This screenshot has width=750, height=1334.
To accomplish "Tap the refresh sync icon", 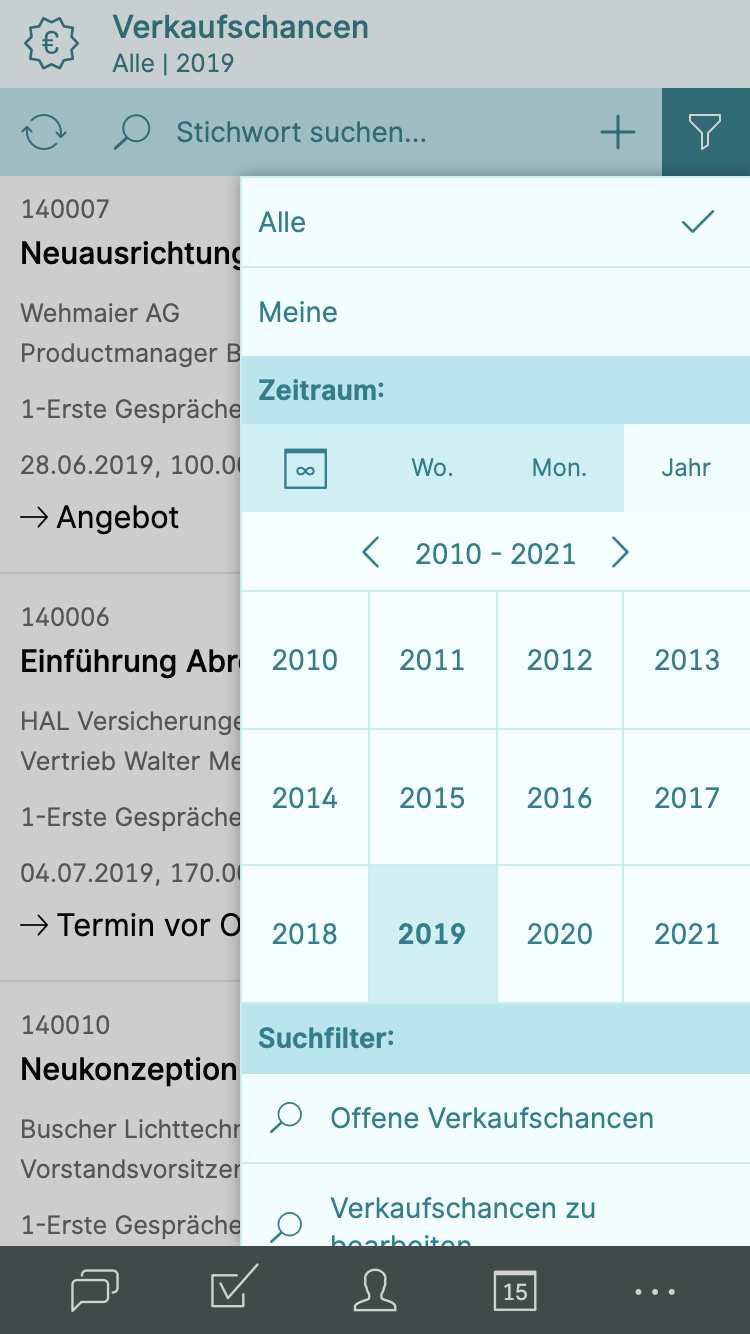I will 45,132.
